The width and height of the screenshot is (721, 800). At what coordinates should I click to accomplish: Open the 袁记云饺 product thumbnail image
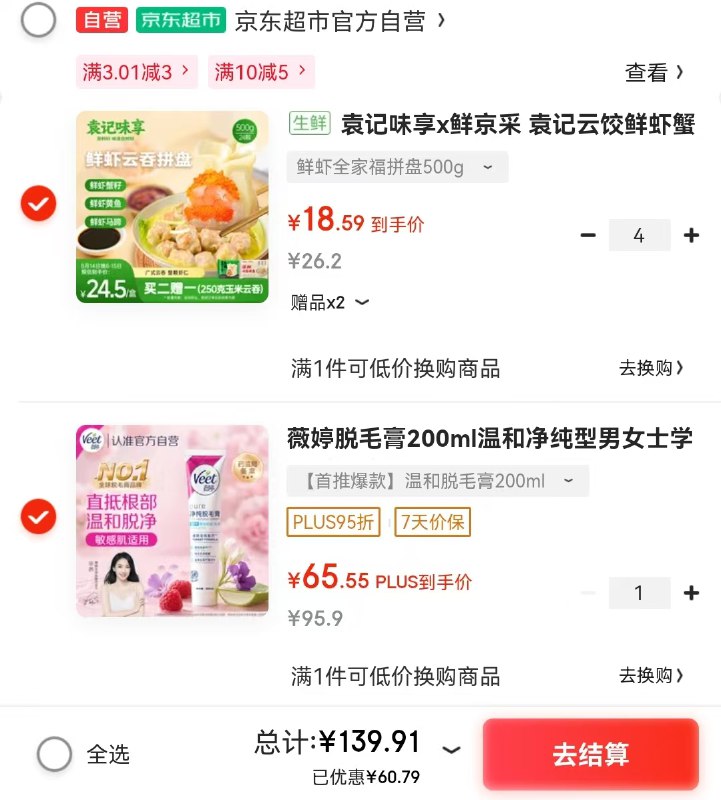pos(171,207)
